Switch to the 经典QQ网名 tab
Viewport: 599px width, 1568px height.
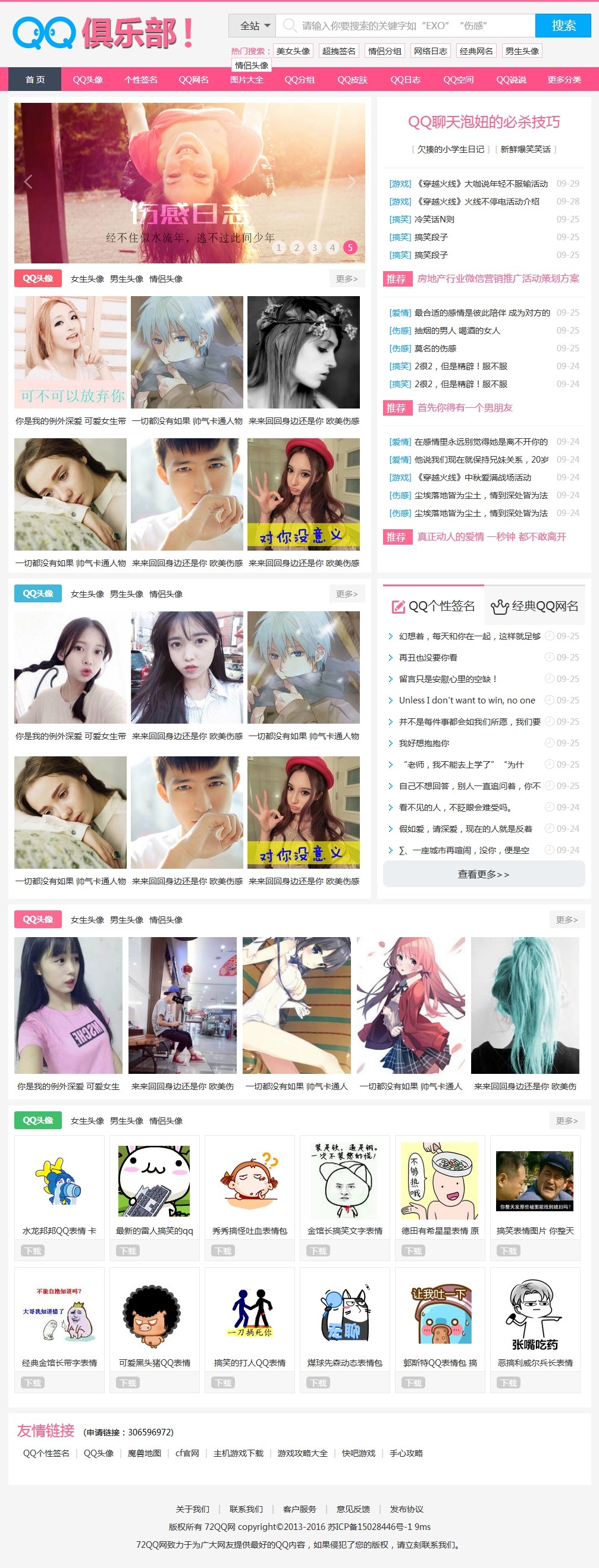pyautogui.click(x=535, y=606)
